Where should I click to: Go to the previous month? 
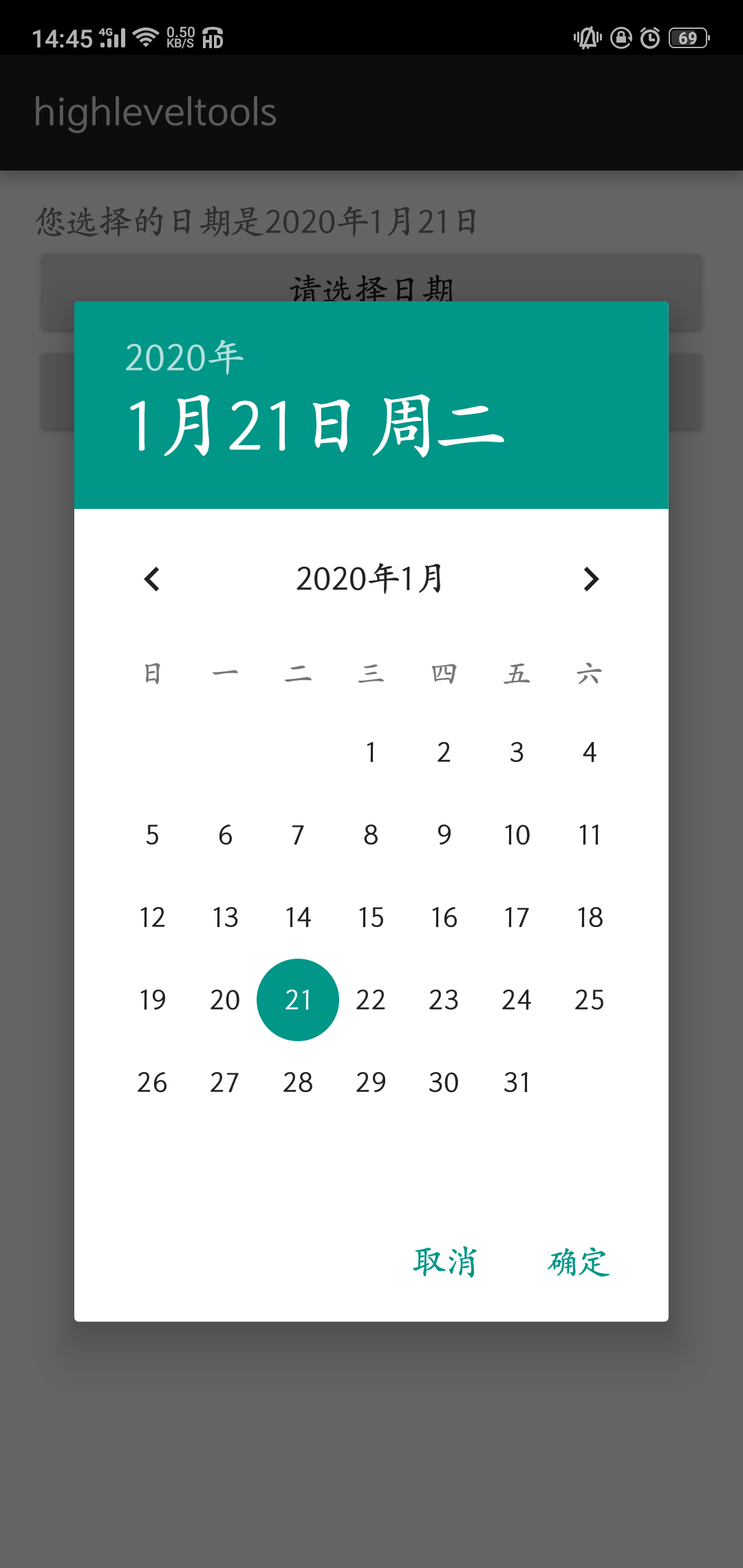click(152, 579)
